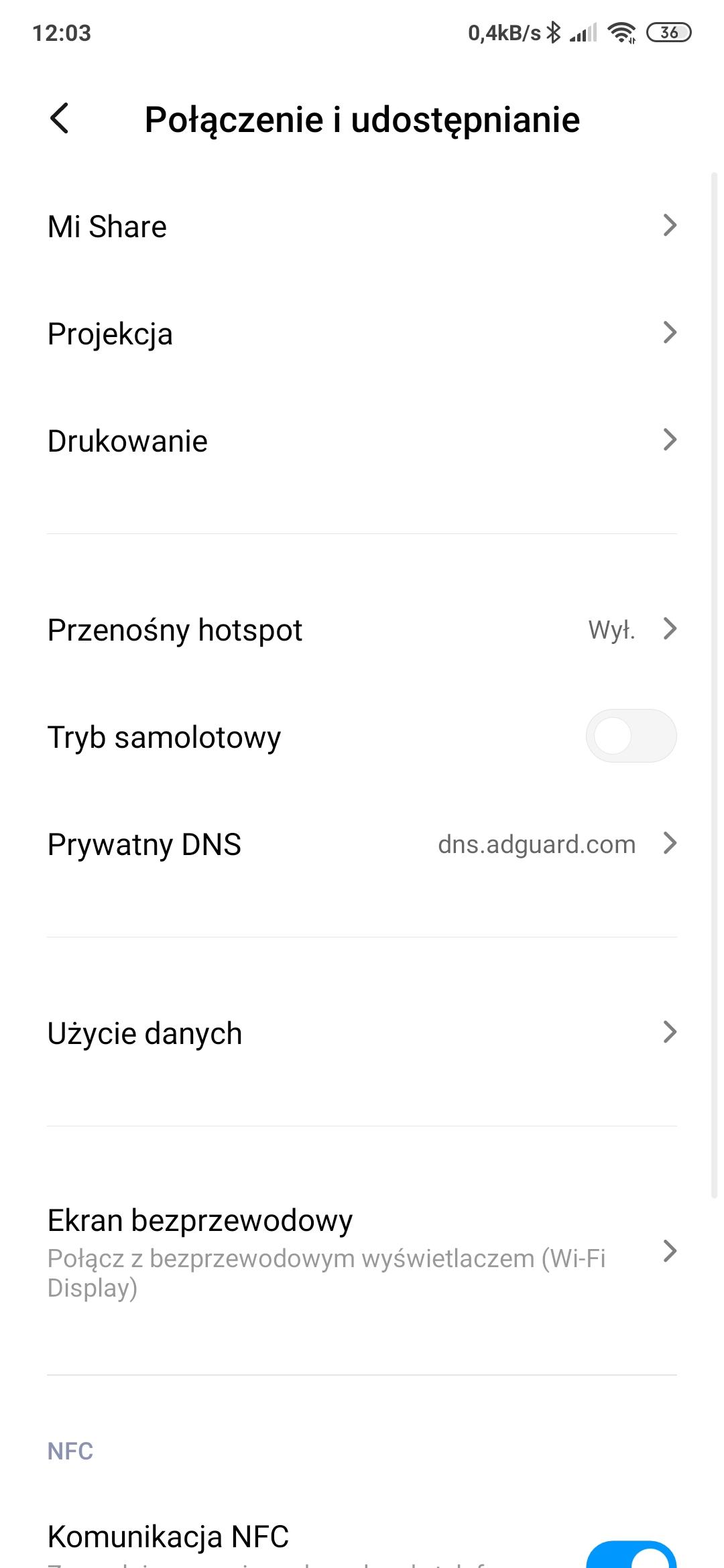Open Drukowanie settings

362,441
